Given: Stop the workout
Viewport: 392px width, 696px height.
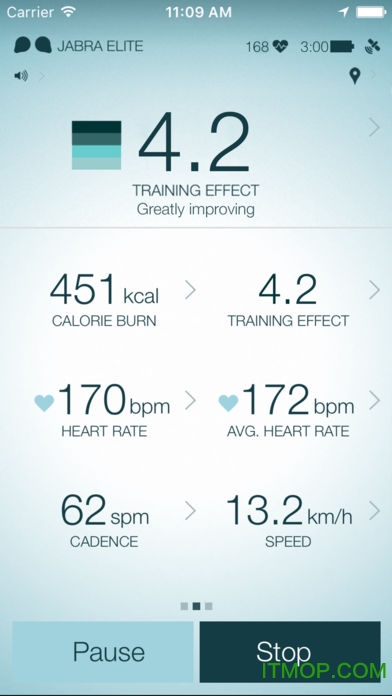Looking at the screenshot, I should pyautogui.click(x=290, y=652).
